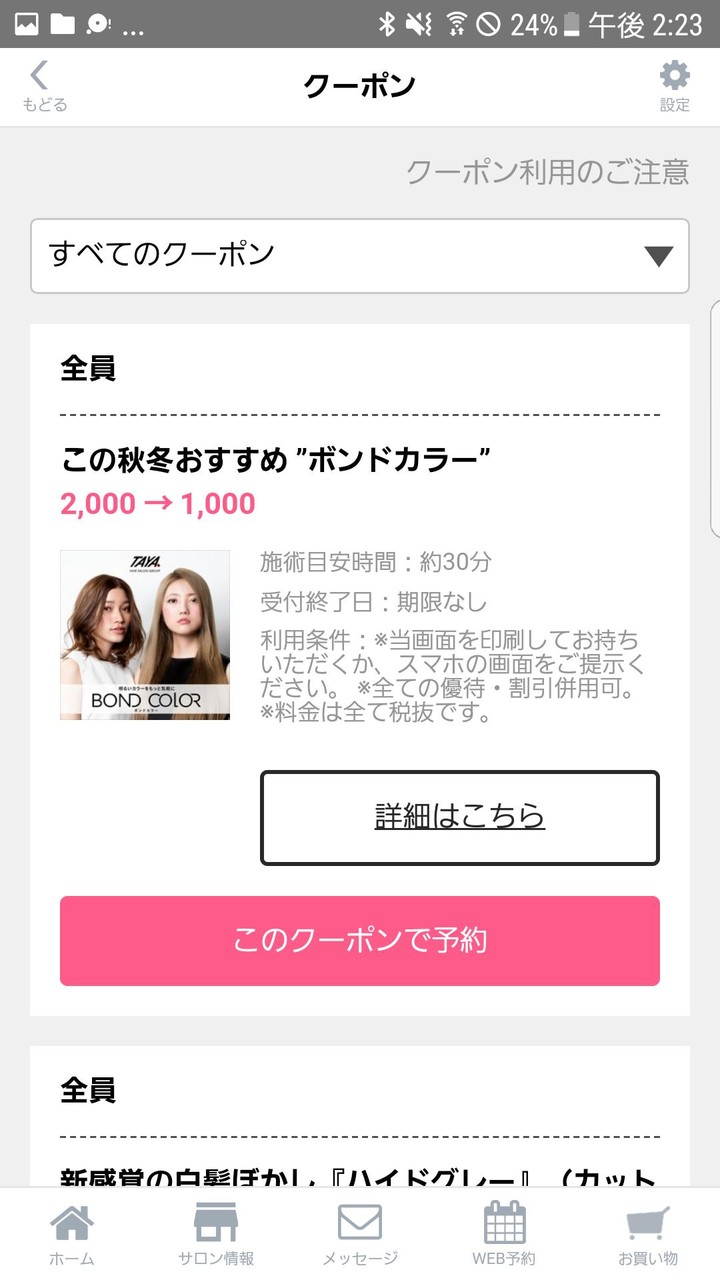Screen dimensions: 720x1280
Task: Select the サロン情報 storefront icon
Action: [213, 1229]
